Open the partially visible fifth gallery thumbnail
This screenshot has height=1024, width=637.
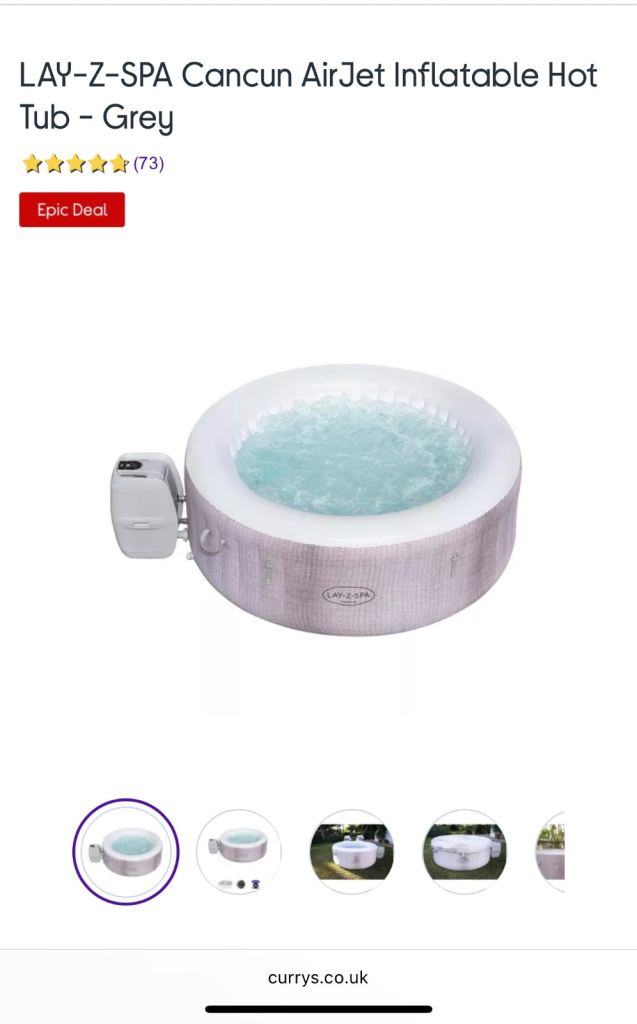[551, 852]
